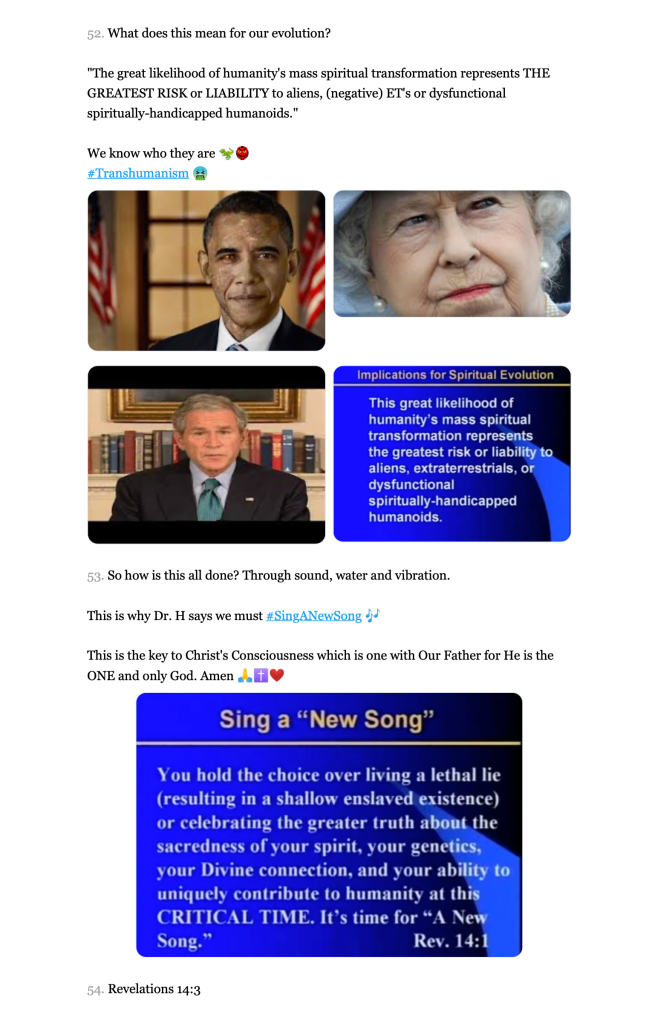The image size is (652, 1023).
Task: Open the Obama photo tile
Action: (206, 271)
